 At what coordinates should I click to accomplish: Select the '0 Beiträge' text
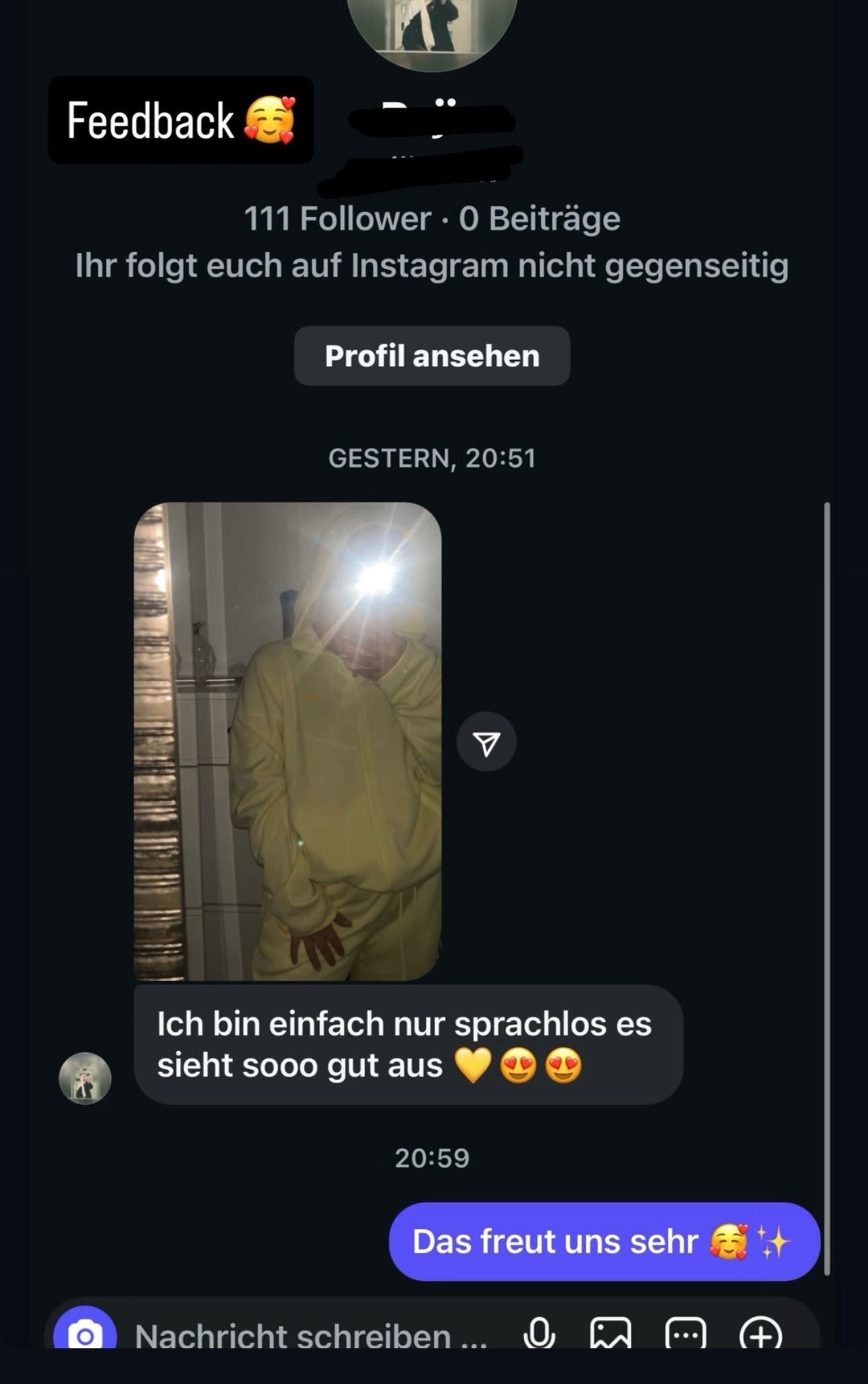point(543,217)
